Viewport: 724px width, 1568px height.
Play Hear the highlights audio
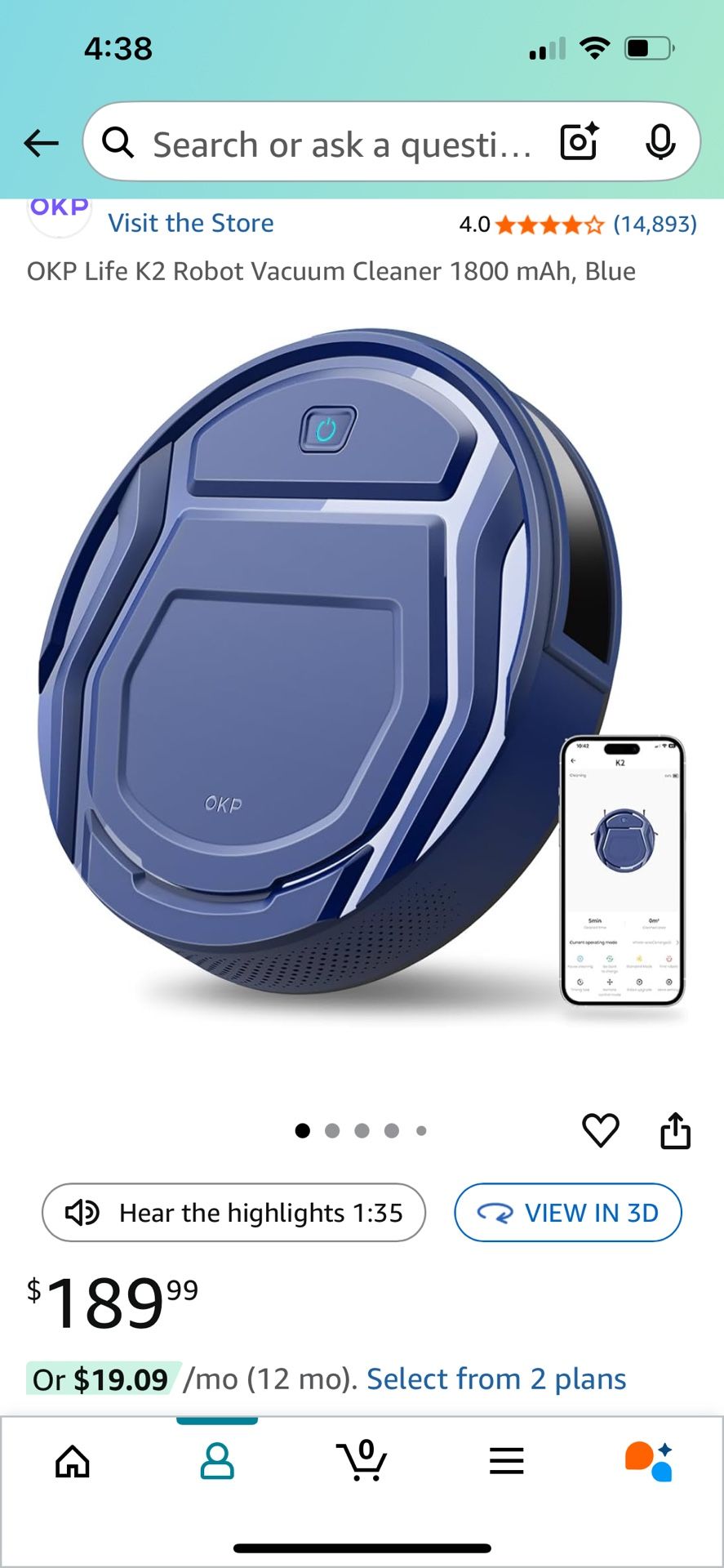(233, 1213)
